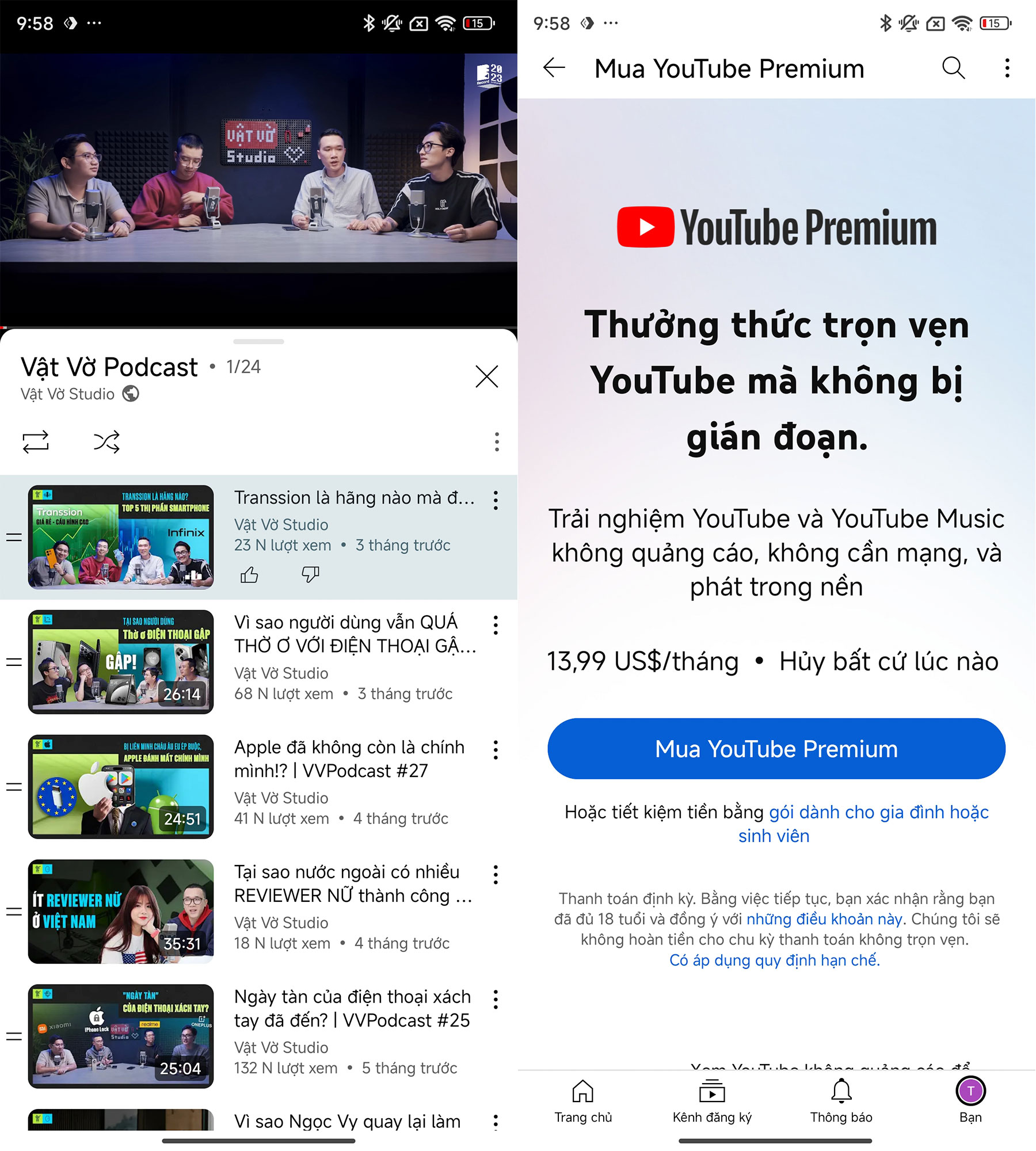Screen dimensions: 1036x1151
Task: Open the family or student plan link
Action: coord(878,812)
